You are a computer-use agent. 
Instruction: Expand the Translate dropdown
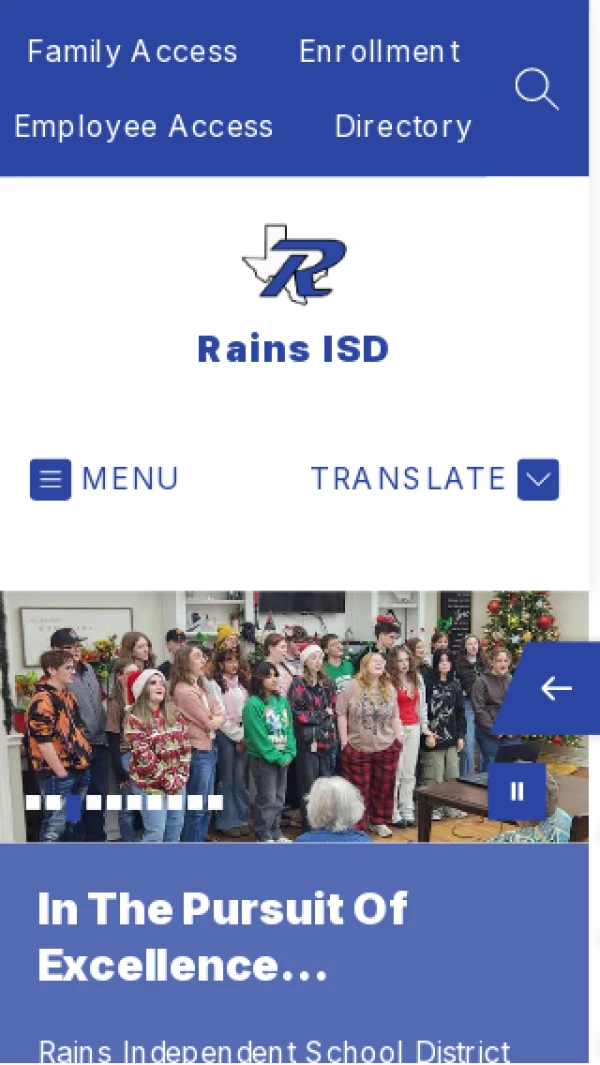pos(537,479)
